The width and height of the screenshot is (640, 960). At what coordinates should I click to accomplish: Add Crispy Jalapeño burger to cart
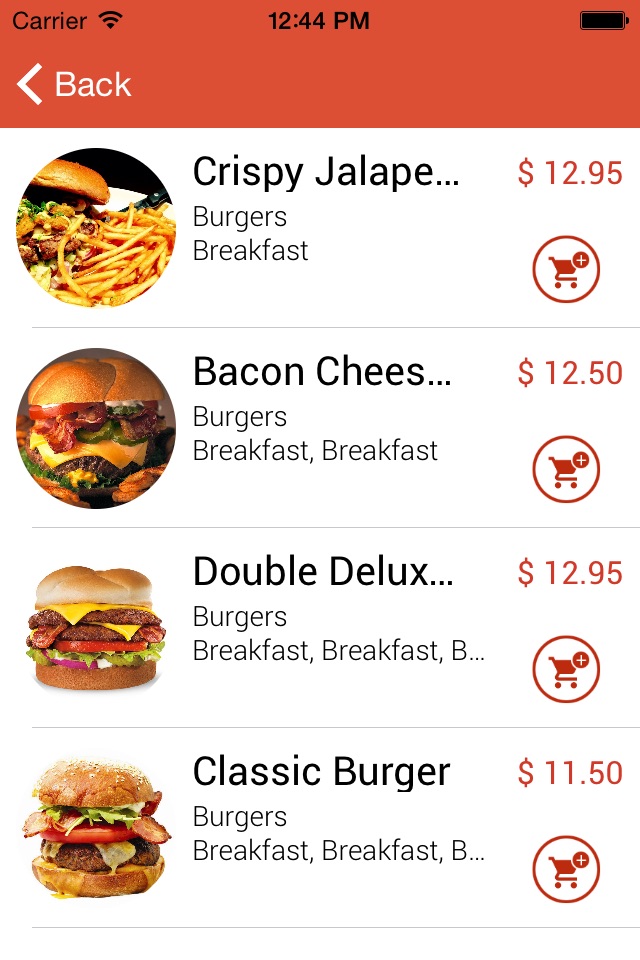[x=566, y=269]
